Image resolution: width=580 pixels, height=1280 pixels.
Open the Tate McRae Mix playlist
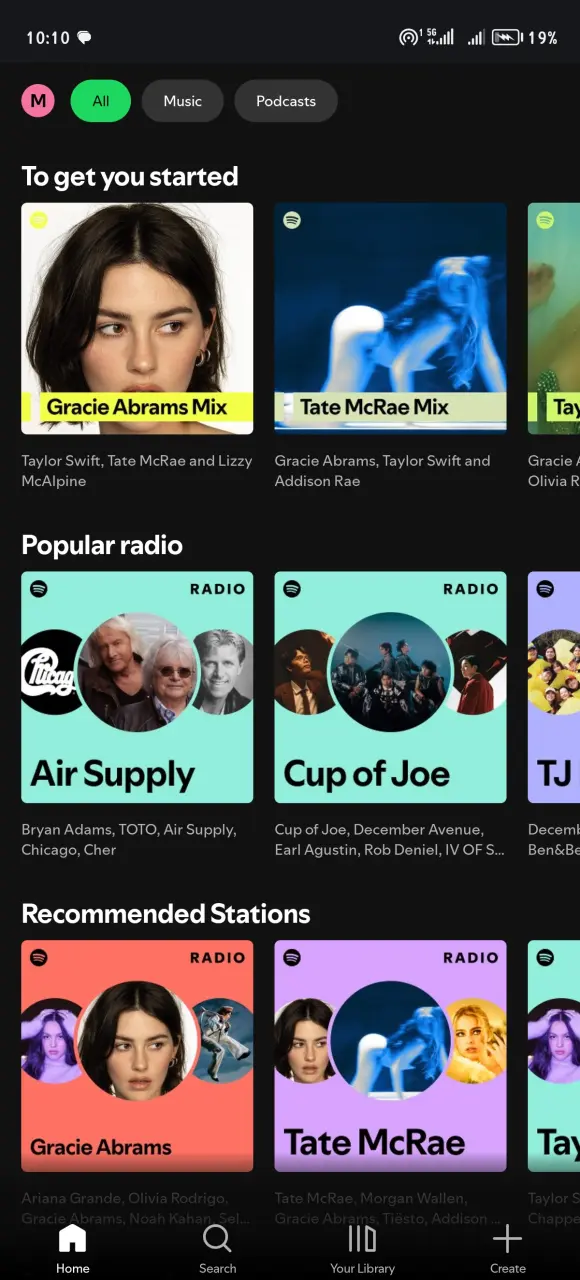point(391,318)
